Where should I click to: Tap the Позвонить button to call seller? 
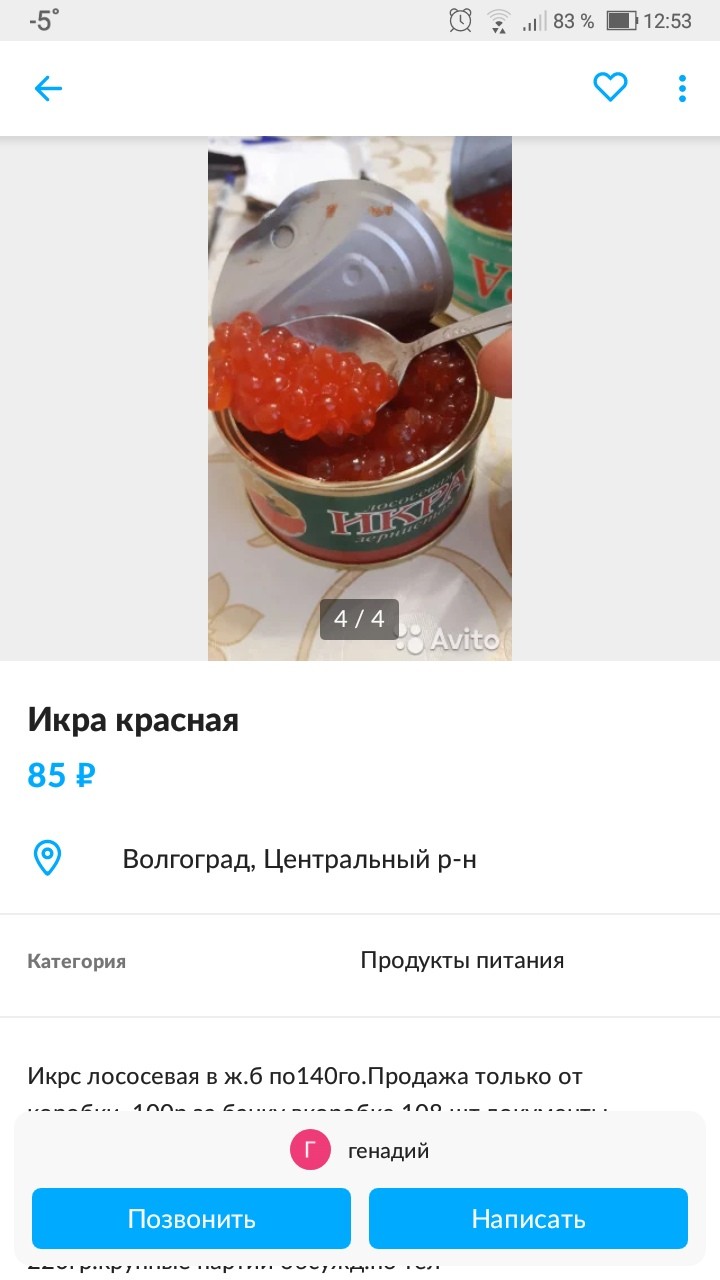pyautogui.click(x=191, y=1219)
